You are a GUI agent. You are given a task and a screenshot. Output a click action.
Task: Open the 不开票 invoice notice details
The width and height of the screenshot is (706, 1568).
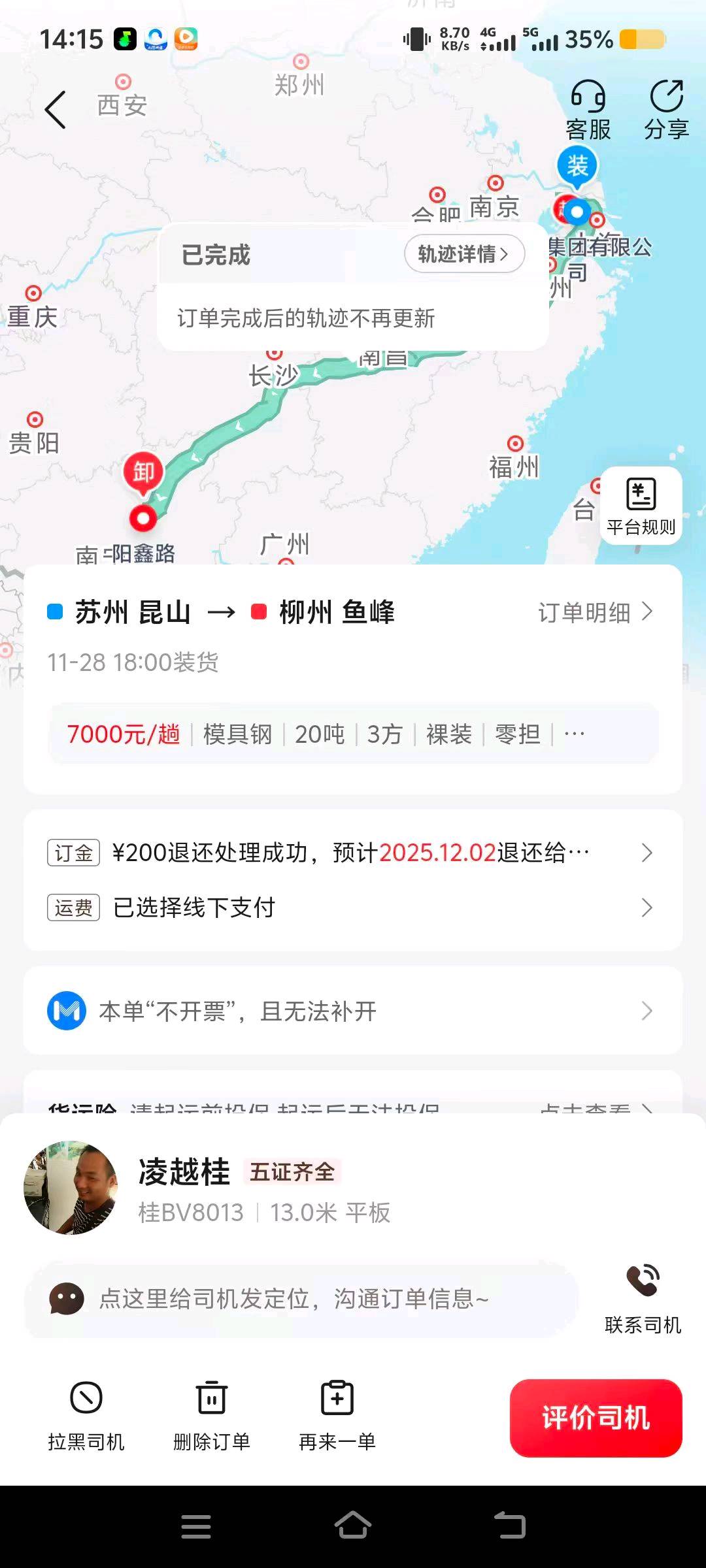(x=647, y=1011)
